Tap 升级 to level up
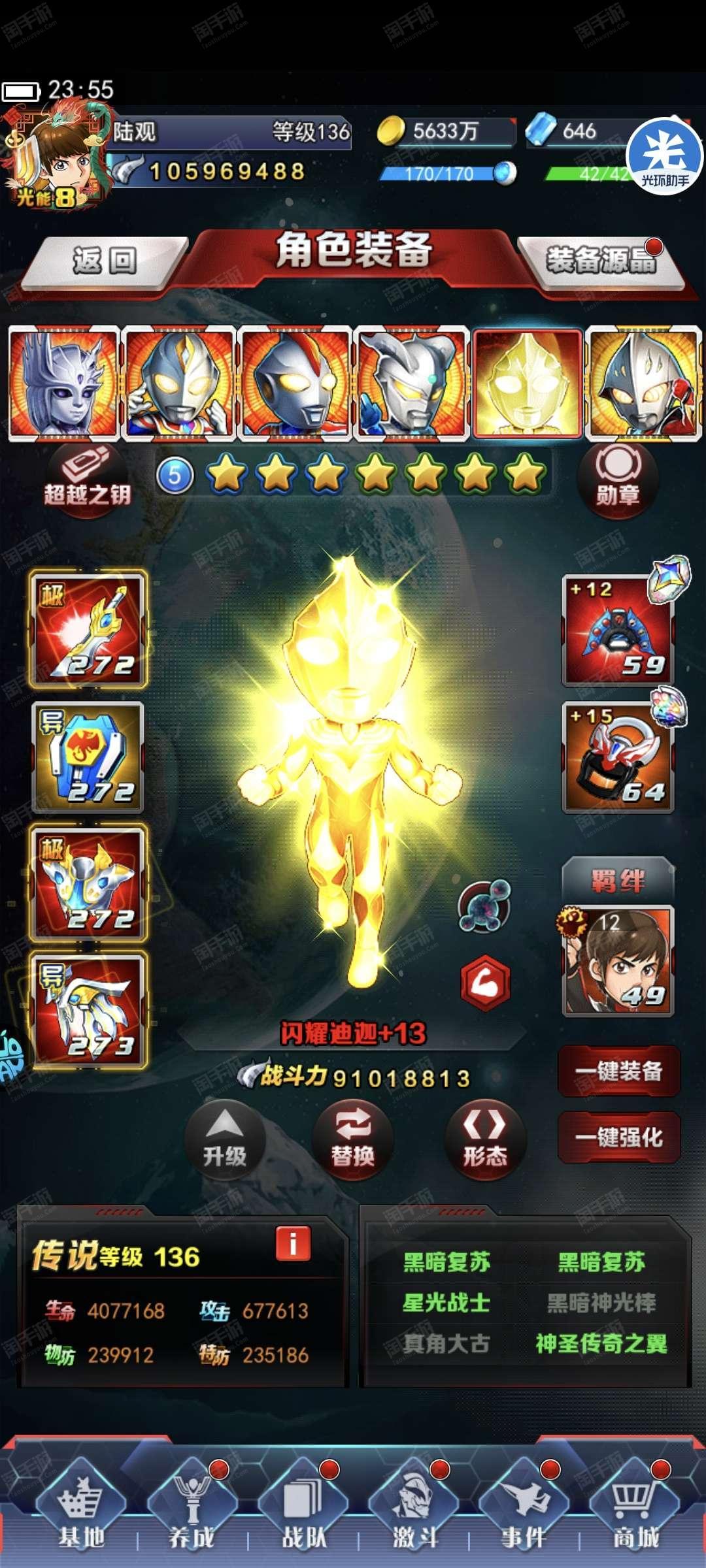 click(225, 1140)
